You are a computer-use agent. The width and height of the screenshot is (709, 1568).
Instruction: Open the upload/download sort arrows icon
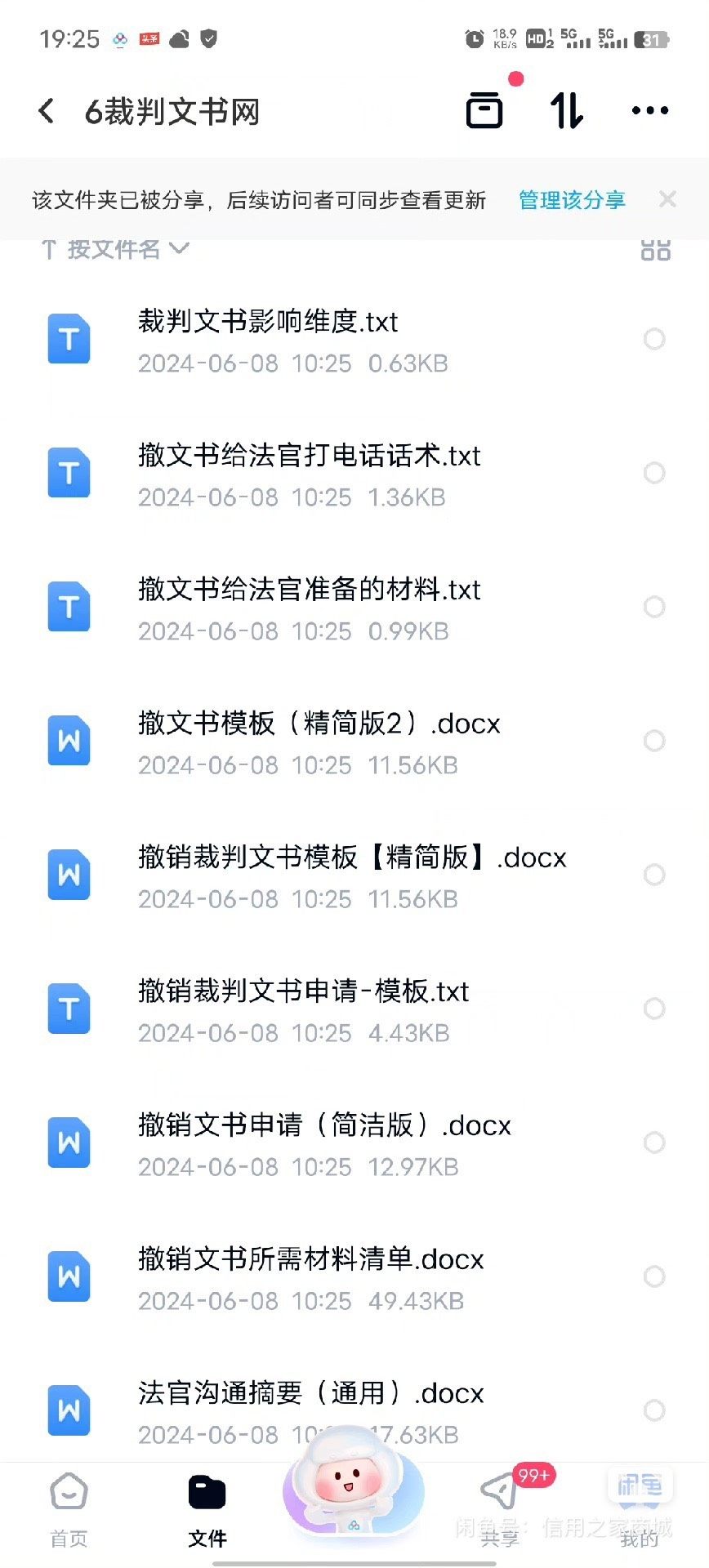pos(567,110)
